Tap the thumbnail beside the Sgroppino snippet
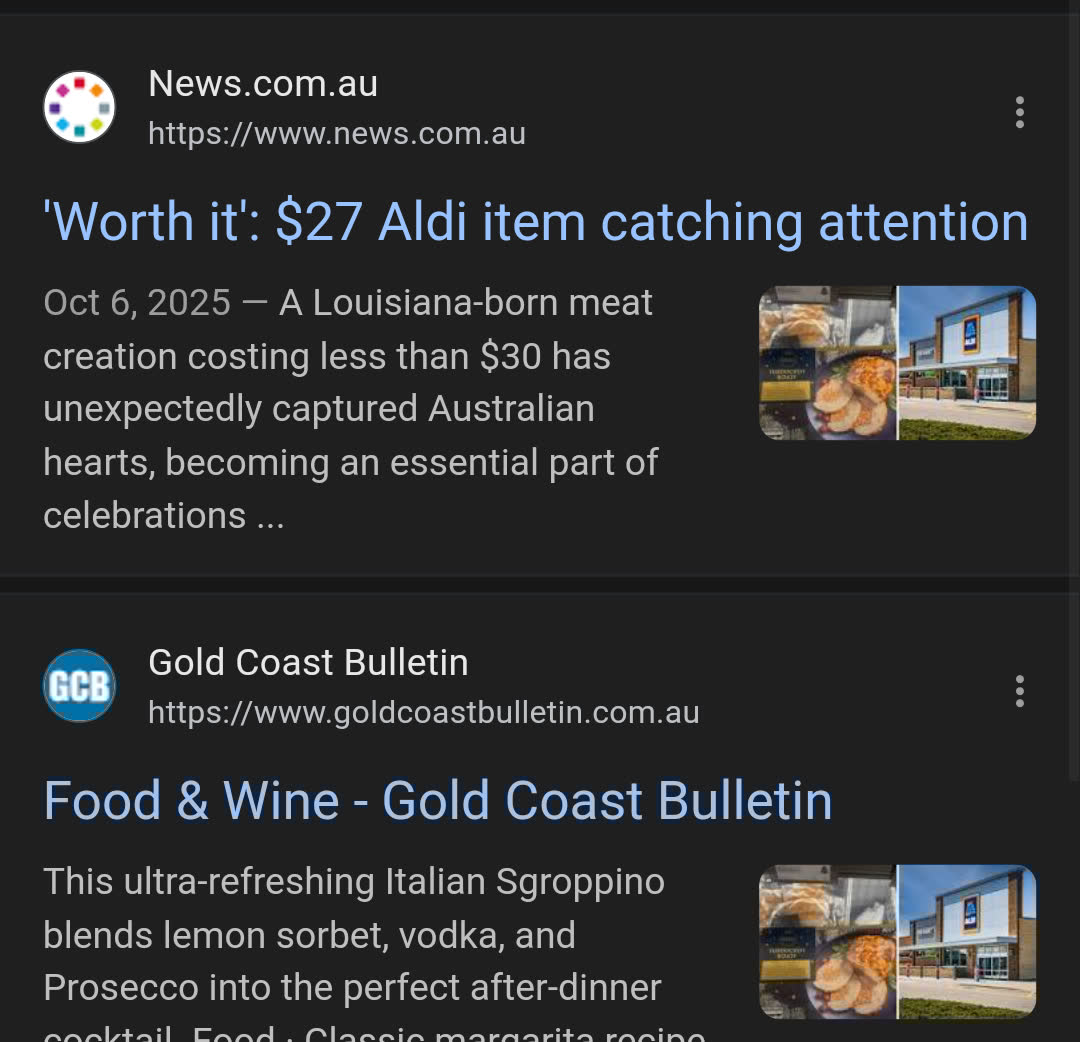 click(x=897, y=941)
